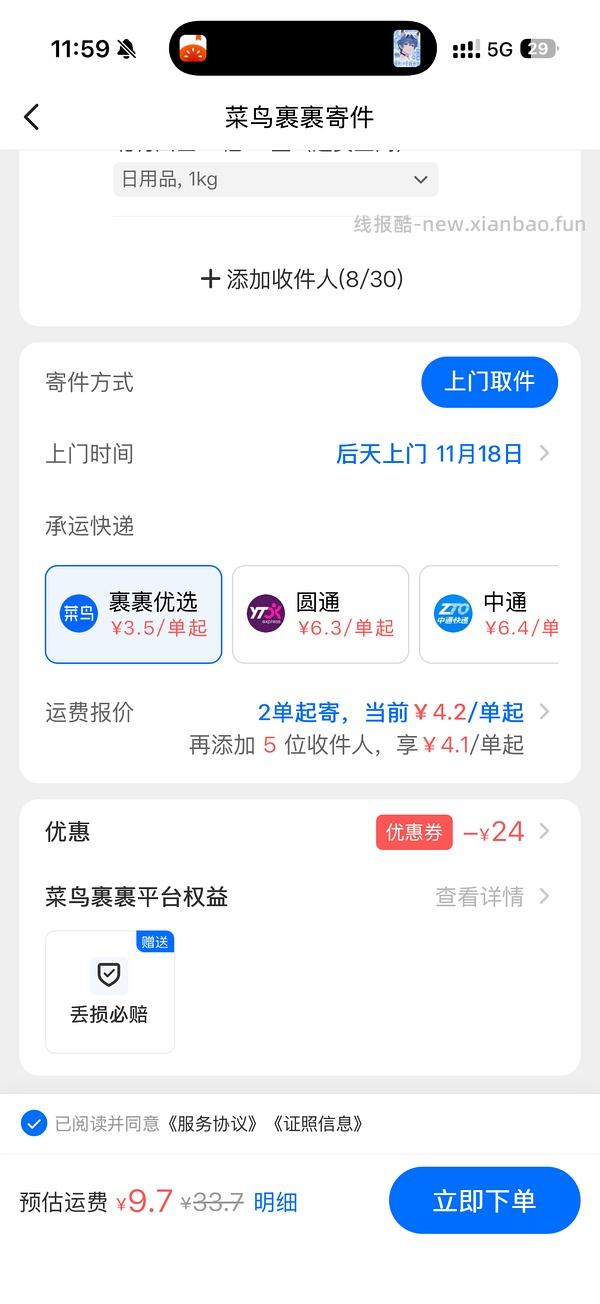600x1304 pixels.
Task: Read the 《证照信息》 link
Action: (317, 1124)
